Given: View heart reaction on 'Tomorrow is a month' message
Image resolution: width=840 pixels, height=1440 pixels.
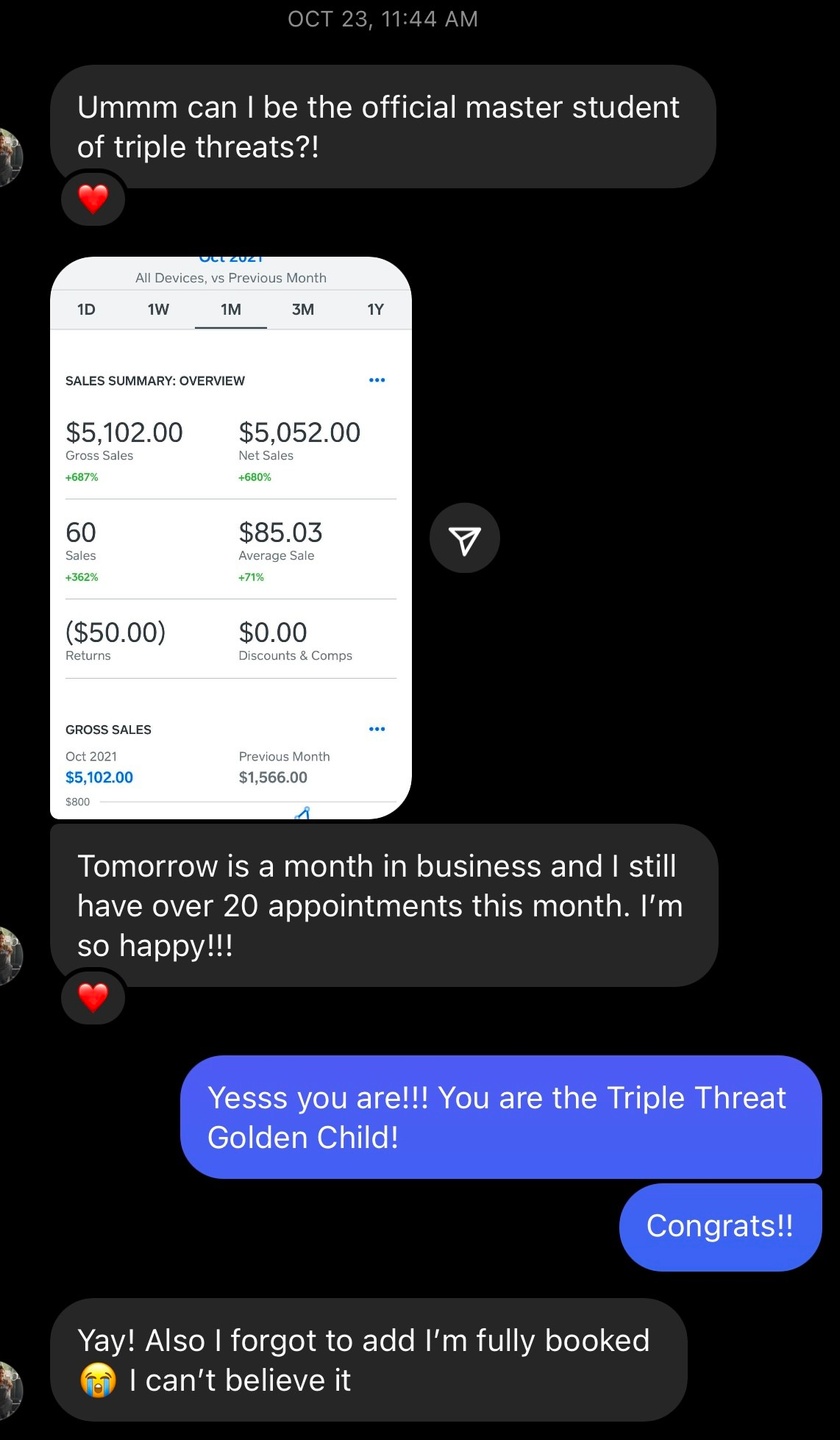Looking at the screenshot, I should tap(93, 997).
